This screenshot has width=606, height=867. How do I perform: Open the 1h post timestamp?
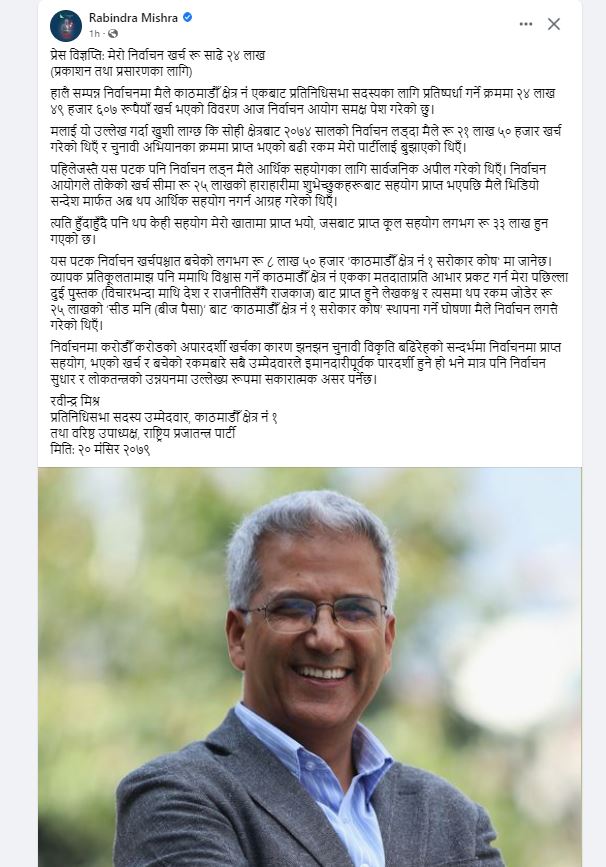(x=95, y=33)
